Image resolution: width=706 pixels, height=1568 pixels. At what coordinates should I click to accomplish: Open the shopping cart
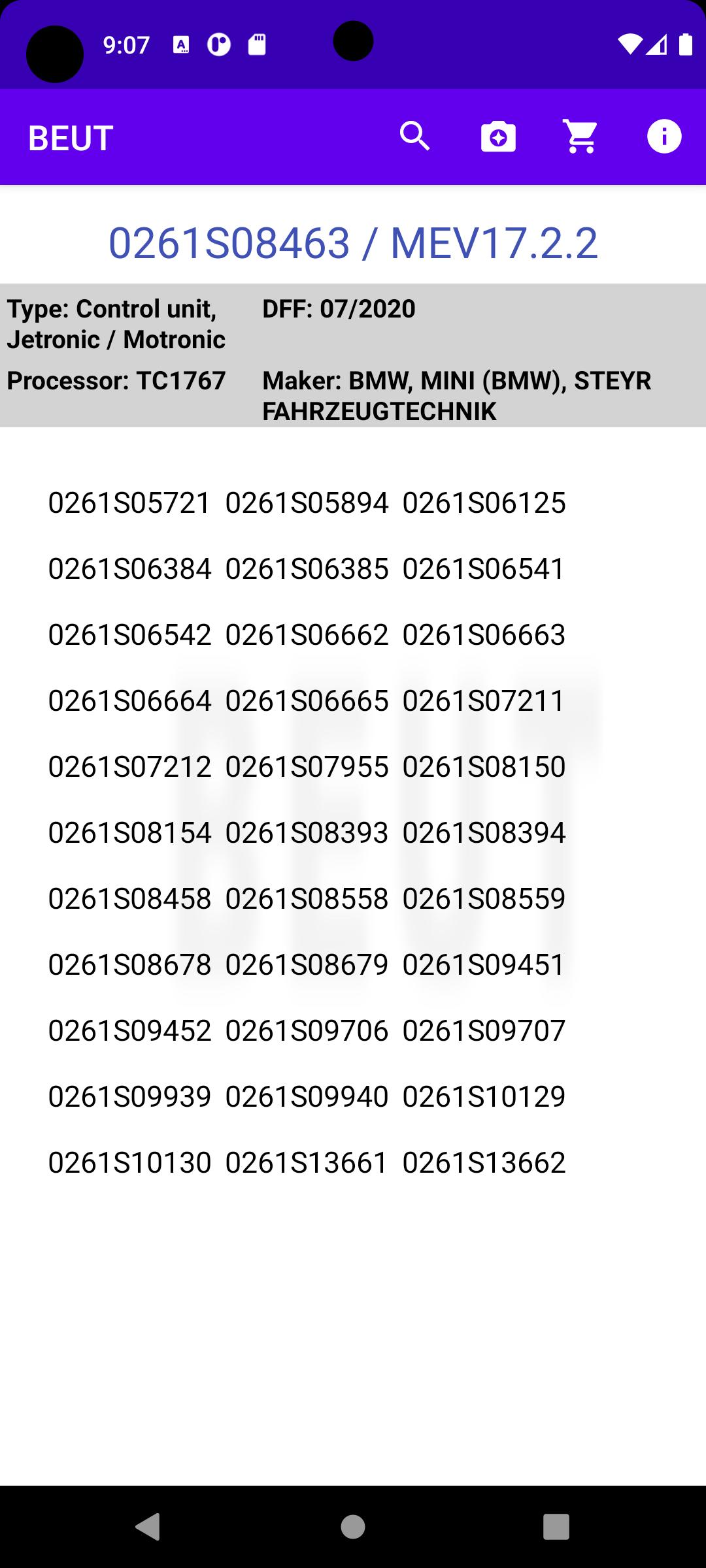coord(581,137)
